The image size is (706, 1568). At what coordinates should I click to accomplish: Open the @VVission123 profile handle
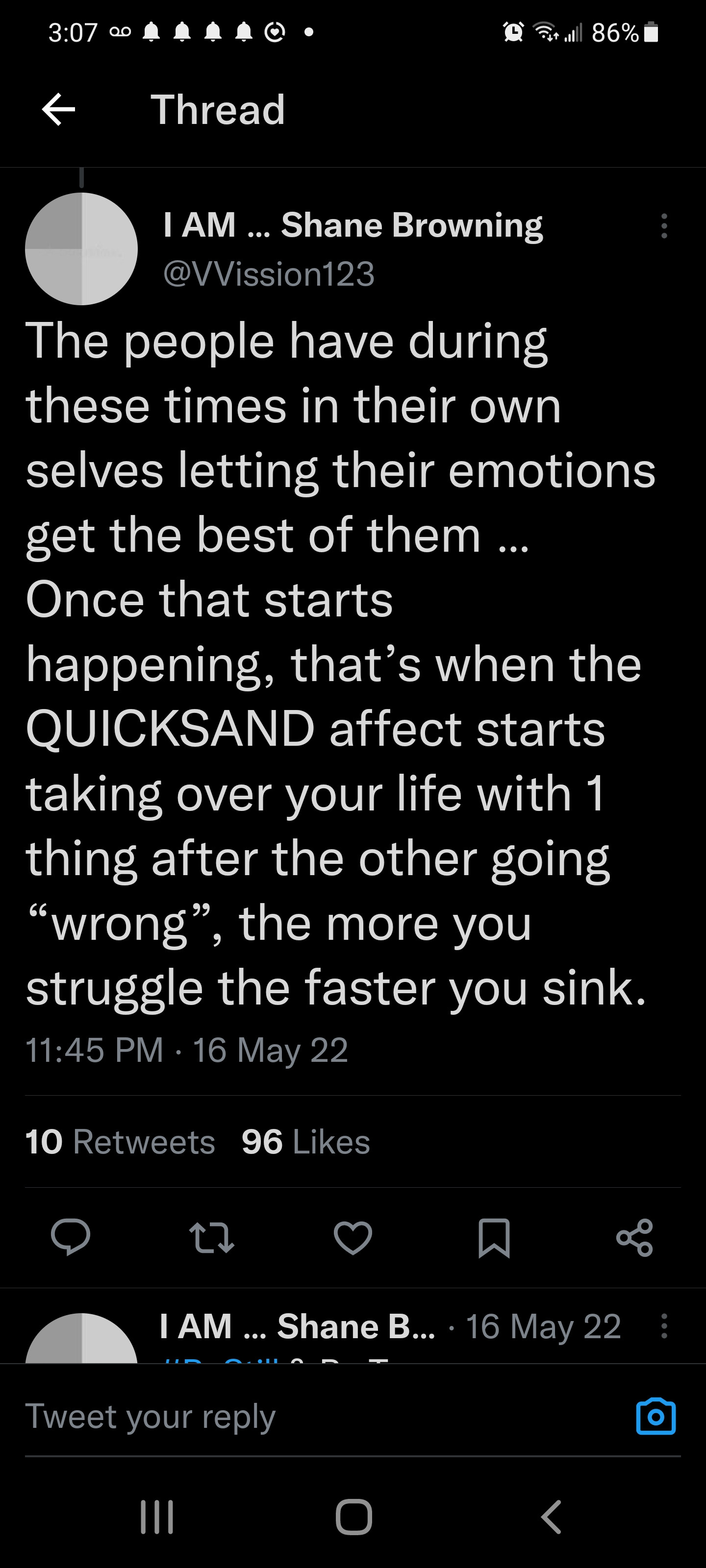(269, 274)
